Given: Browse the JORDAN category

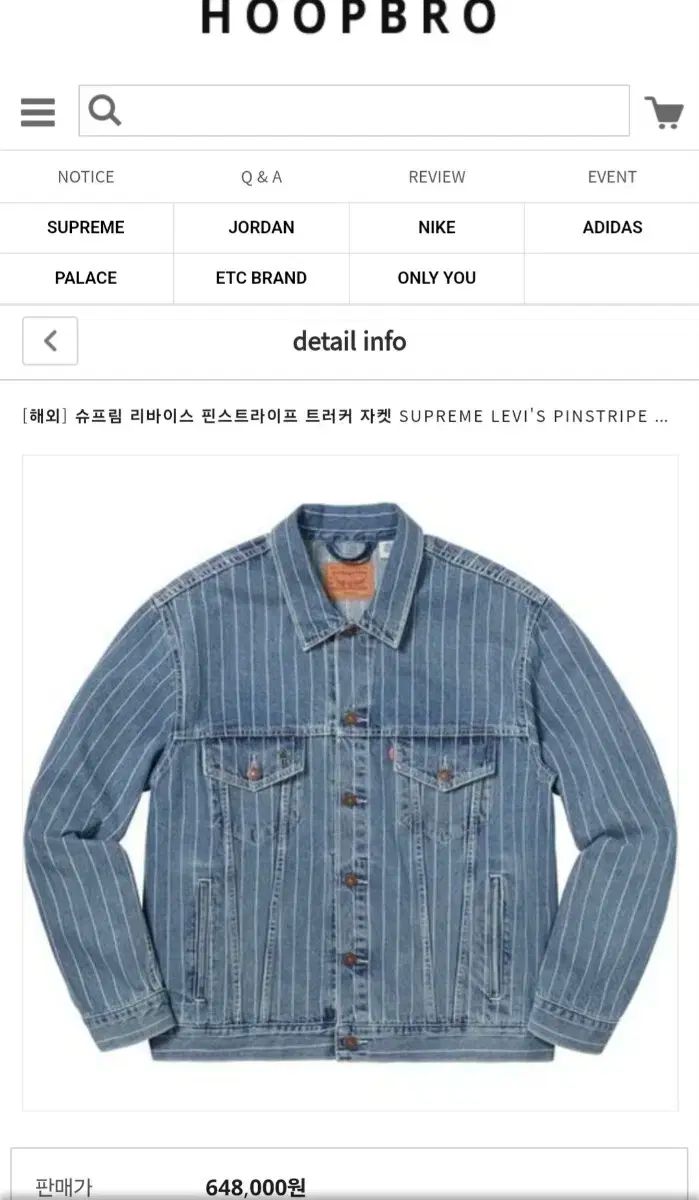Looking at the screenshot, I should pyautogui.click(x=261, y=227).
